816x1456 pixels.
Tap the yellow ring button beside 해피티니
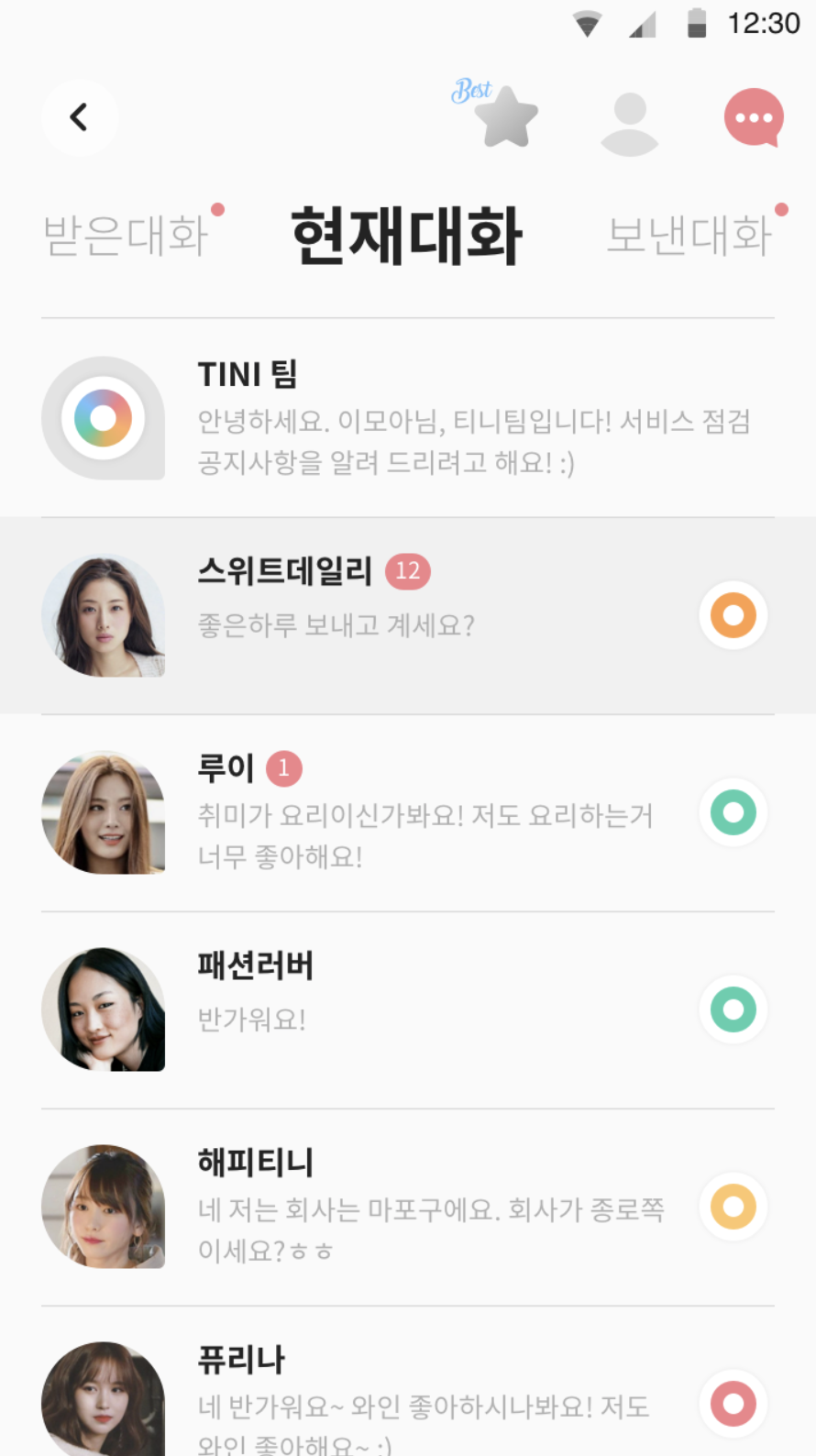733,1207
